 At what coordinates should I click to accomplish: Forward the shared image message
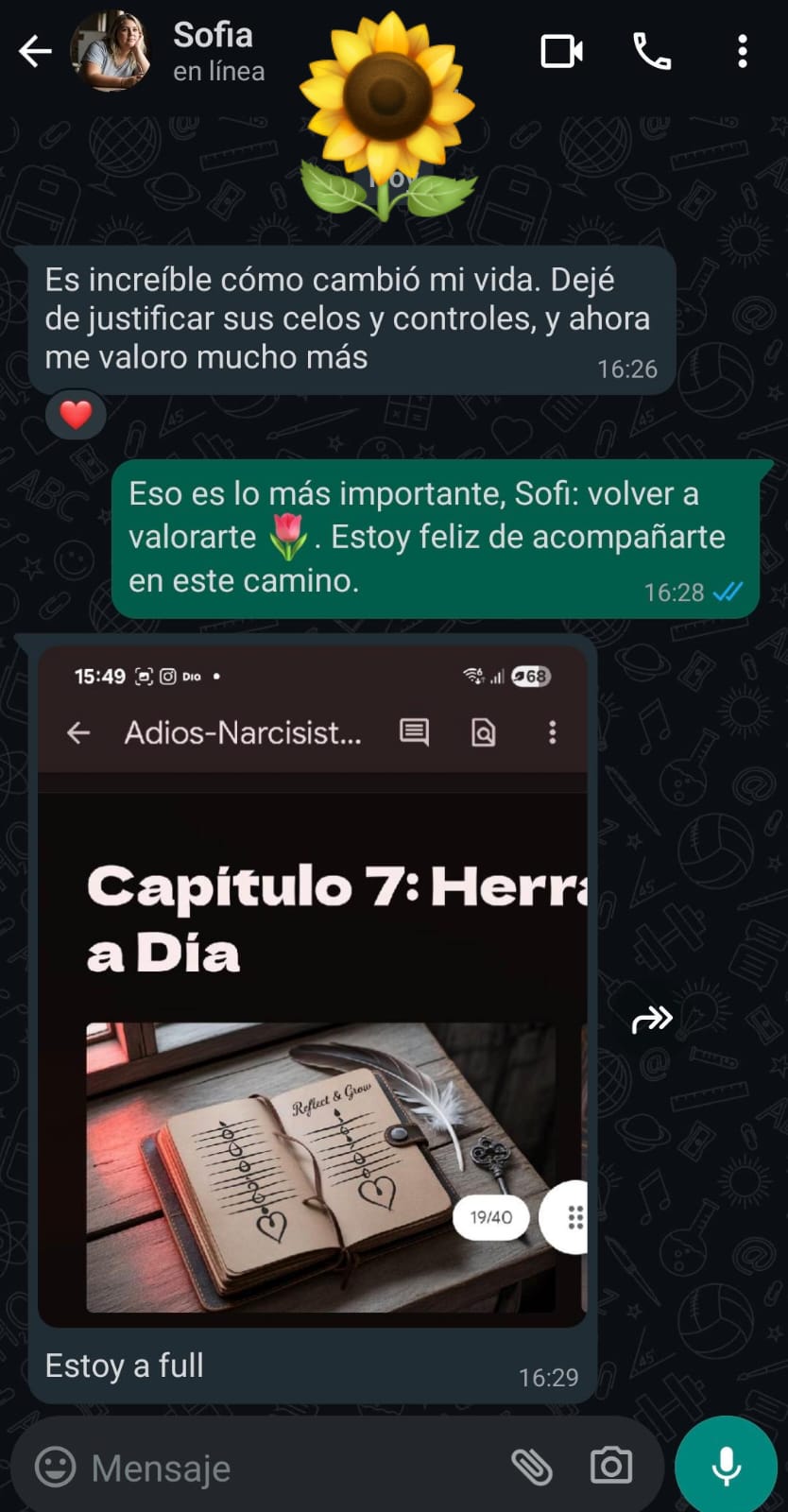coord(652,1019)
